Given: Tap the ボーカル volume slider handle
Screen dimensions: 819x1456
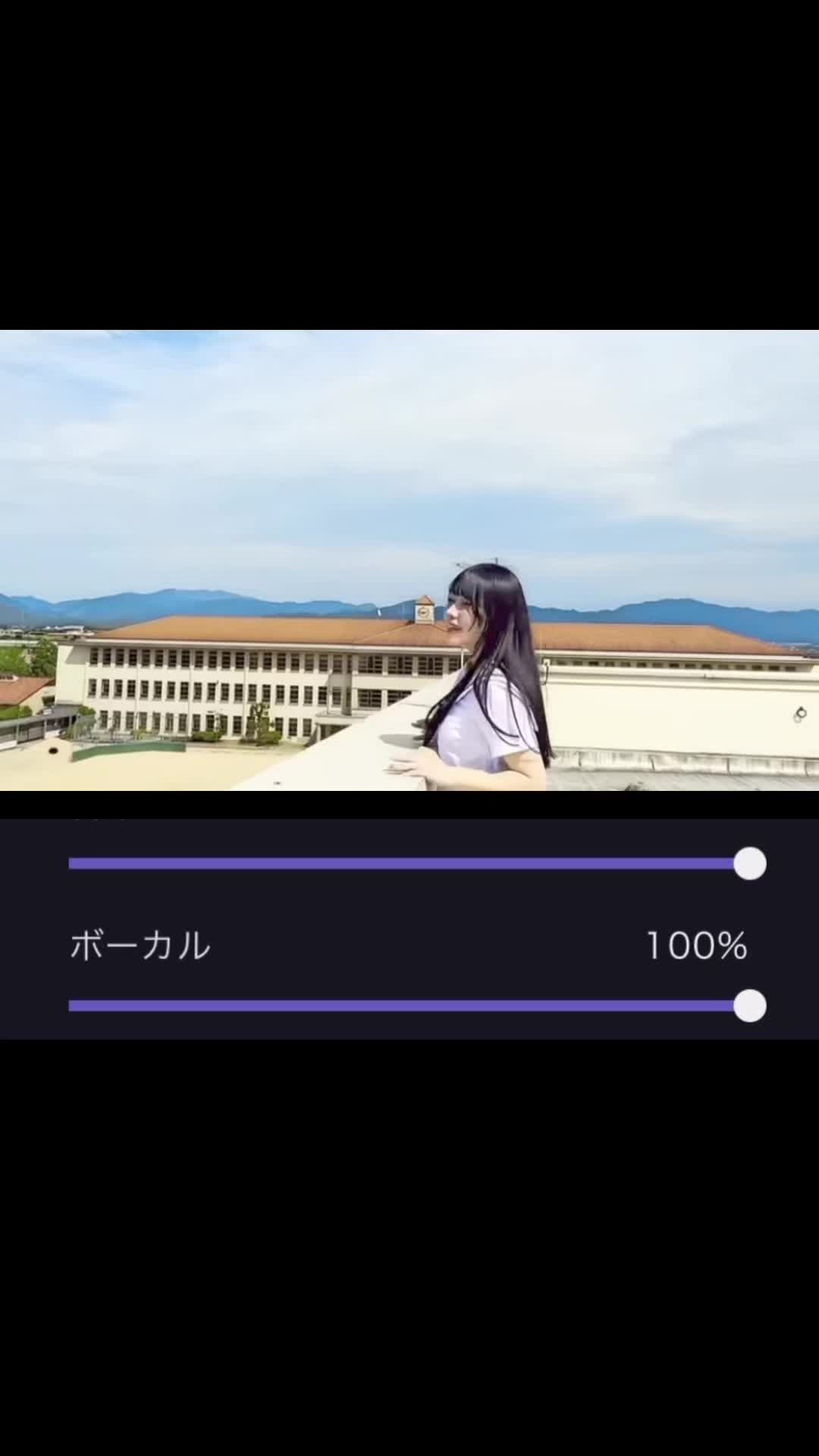Looking at the screenshot, I should 750,1006.
